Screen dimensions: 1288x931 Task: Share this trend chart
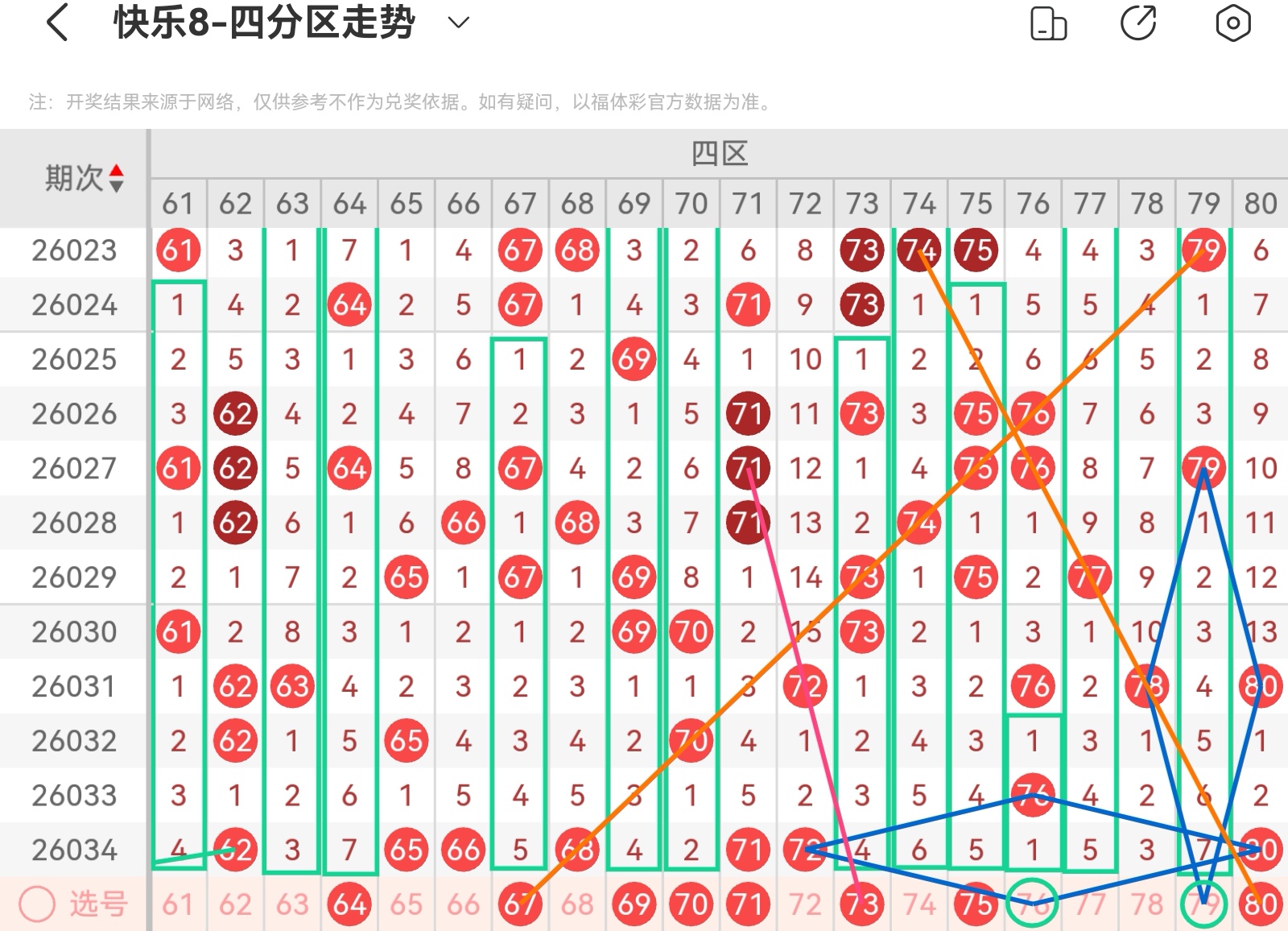pyautogui.click(x=1138, y=23)
